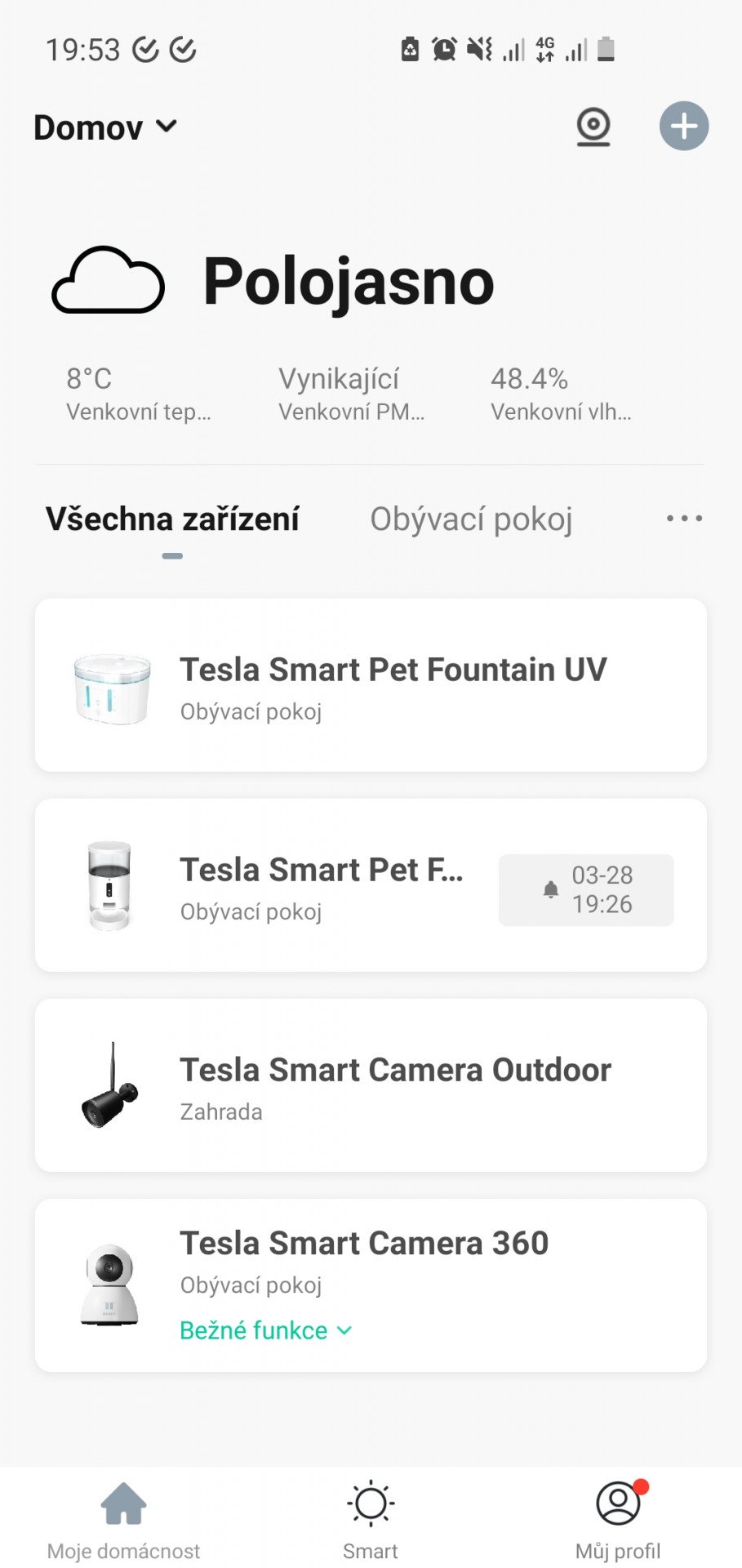Go to the Moje domácnost tab

tap(123, 1520)
